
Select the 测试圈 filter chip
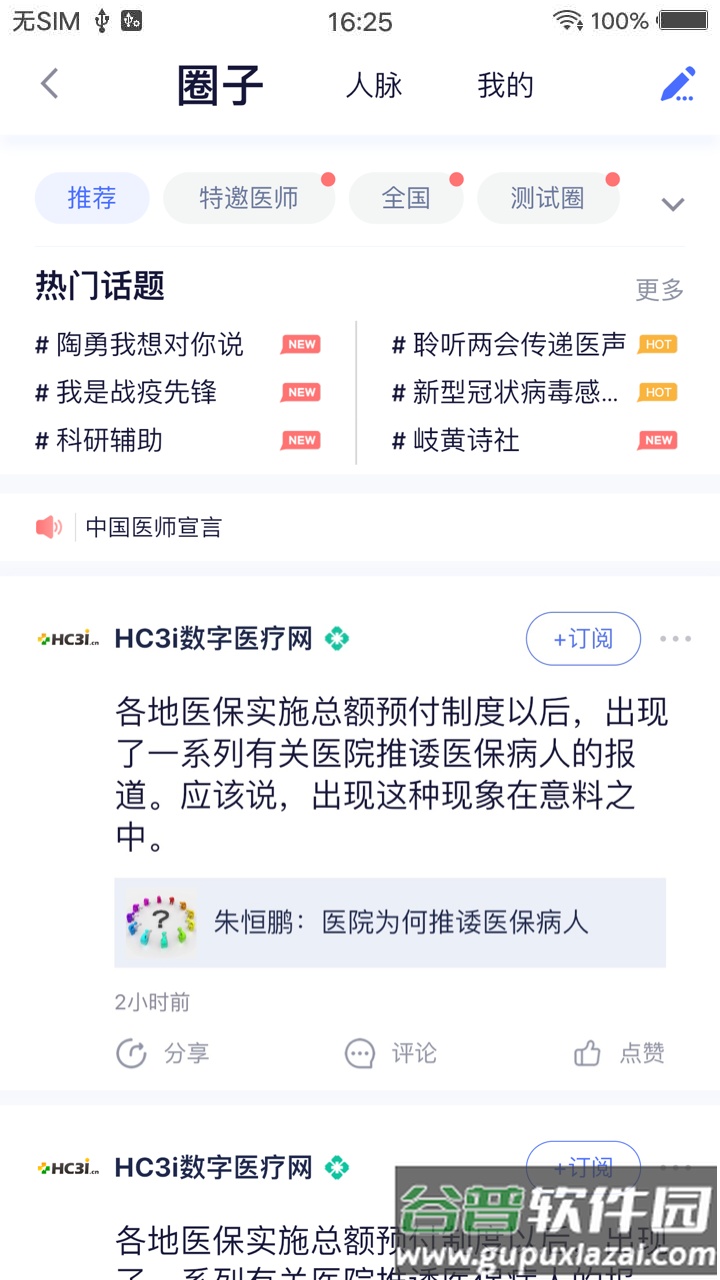point(548,198)
